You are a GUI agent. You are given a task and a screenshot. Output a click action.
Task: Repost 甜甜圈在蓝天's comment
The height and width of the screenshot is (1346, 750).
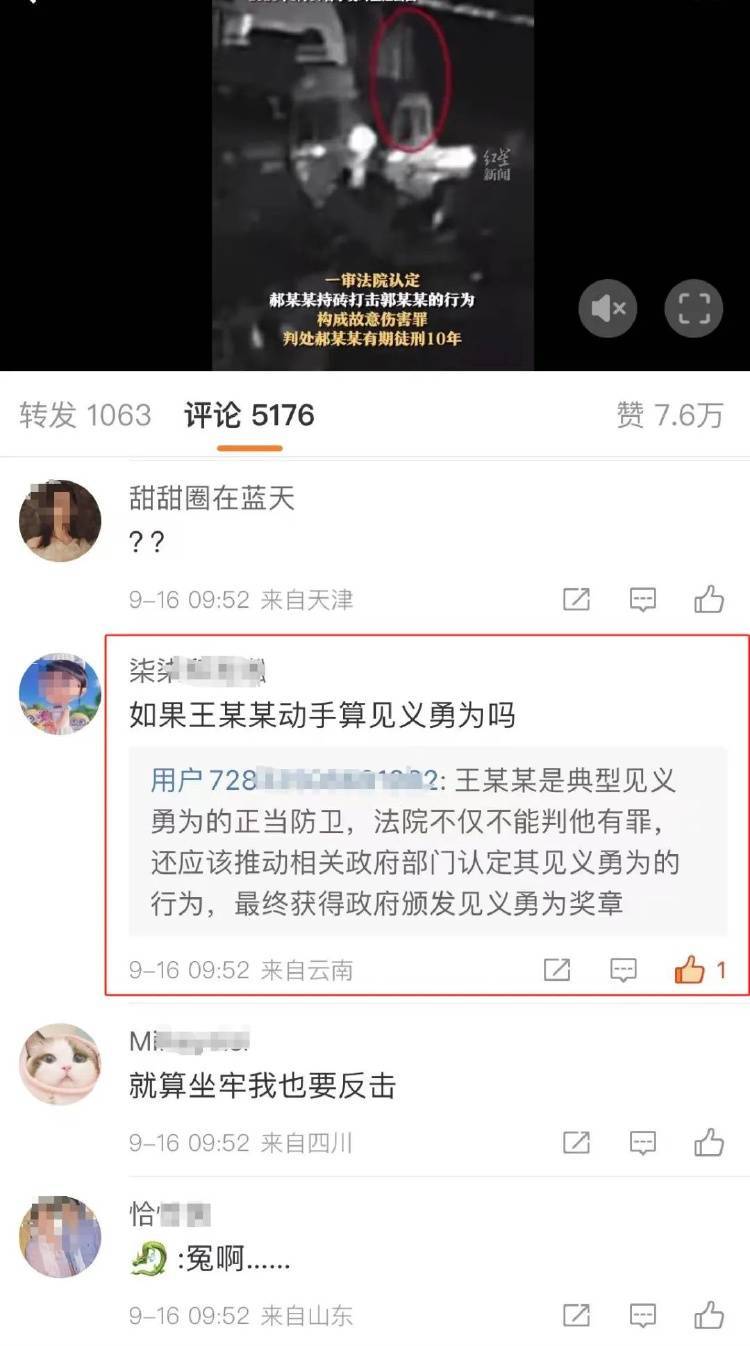pyautogui.click(x=576, y=599)
